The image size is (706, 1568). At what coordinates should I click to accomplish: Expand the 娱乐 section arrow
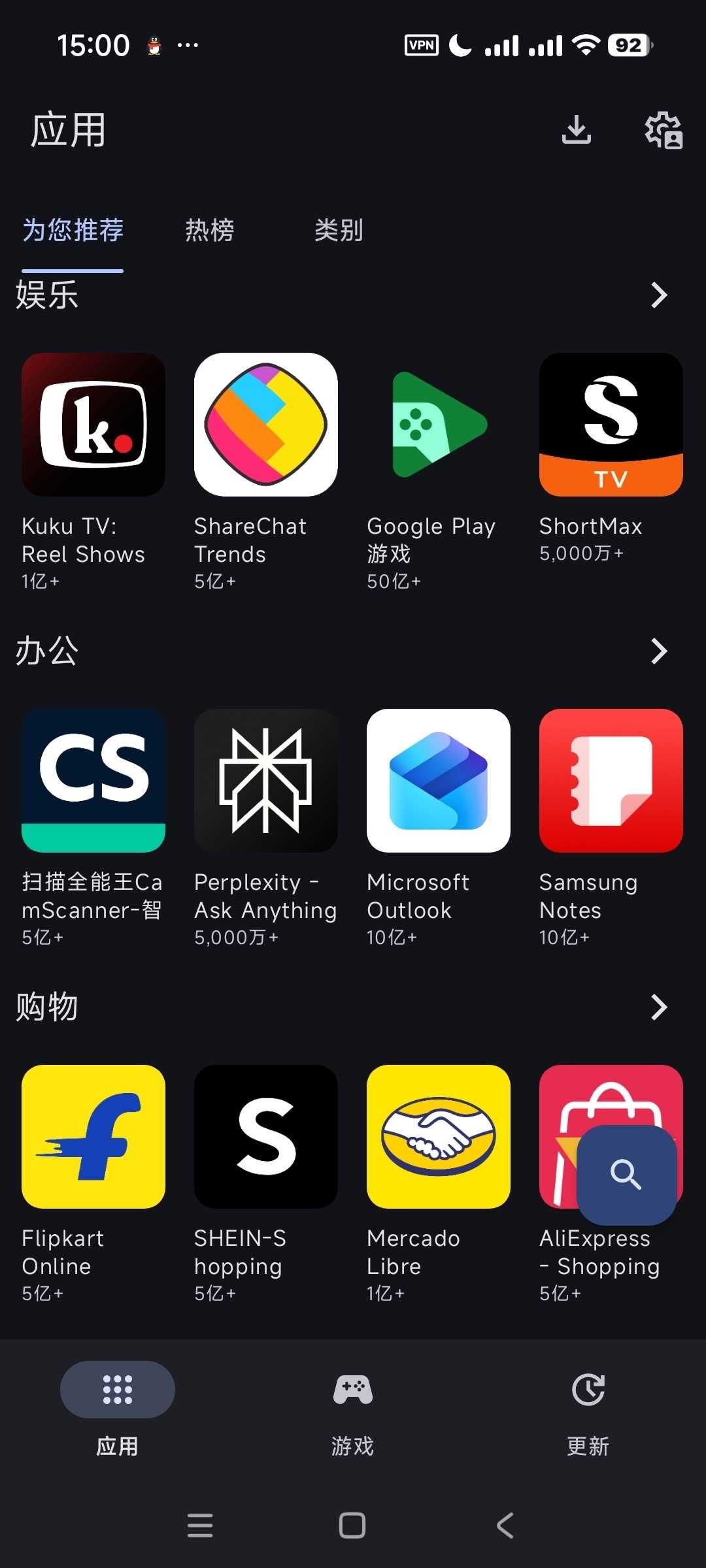(x=659, y=295)
